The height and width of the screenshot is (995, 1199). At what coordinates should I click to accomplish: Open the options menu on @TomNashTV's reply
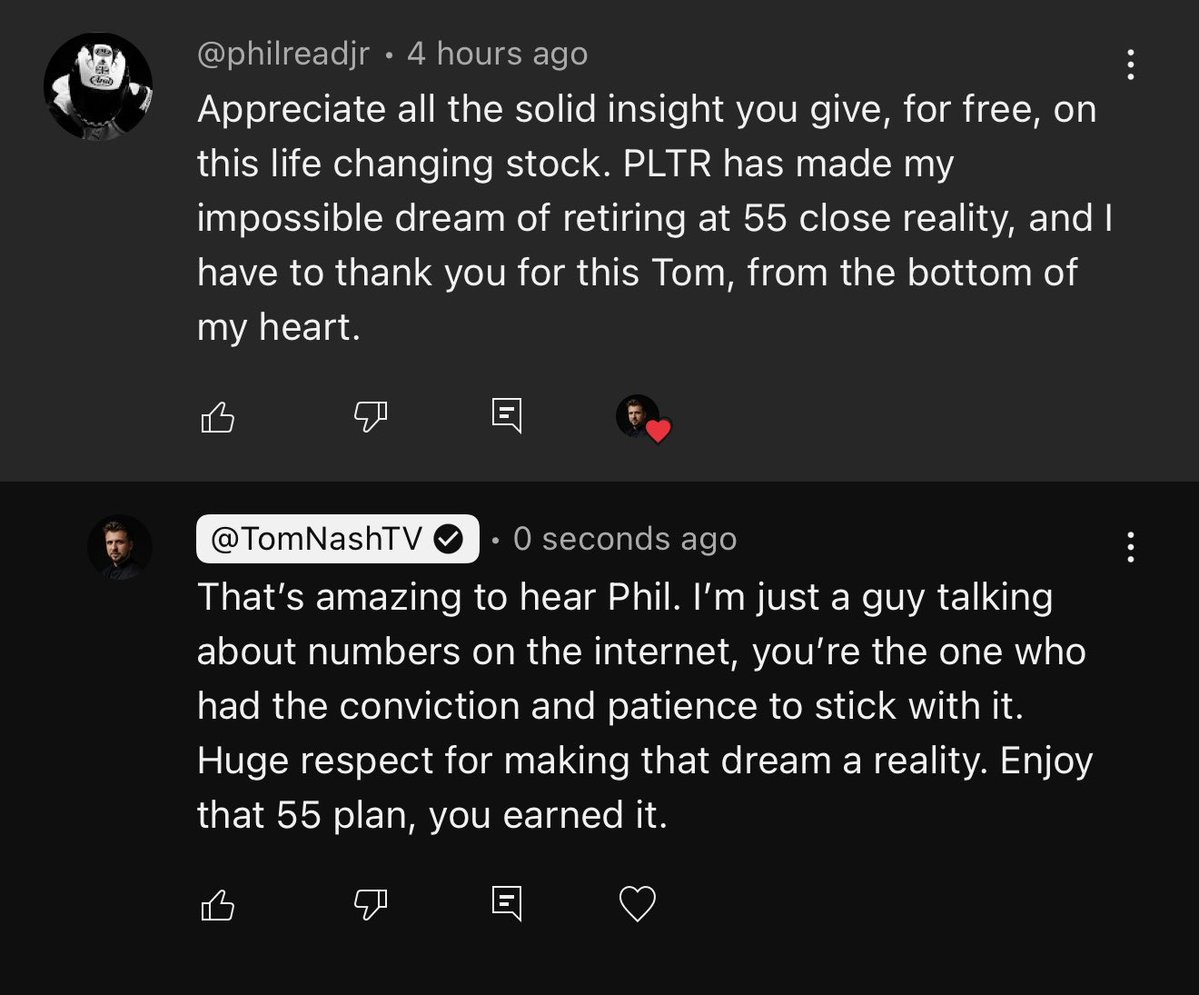1130,547
